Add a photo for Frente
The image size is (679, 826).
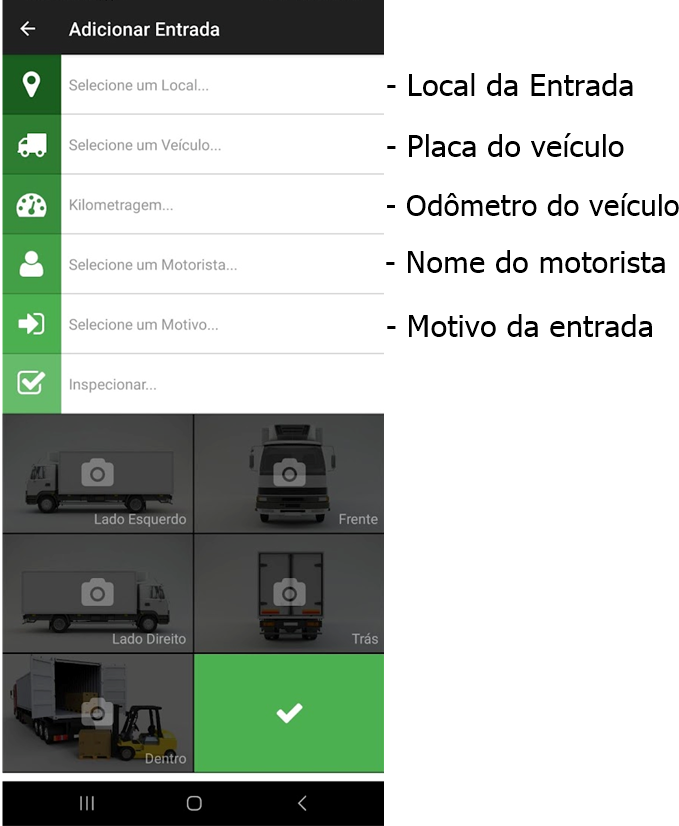[x=289, y=473]
